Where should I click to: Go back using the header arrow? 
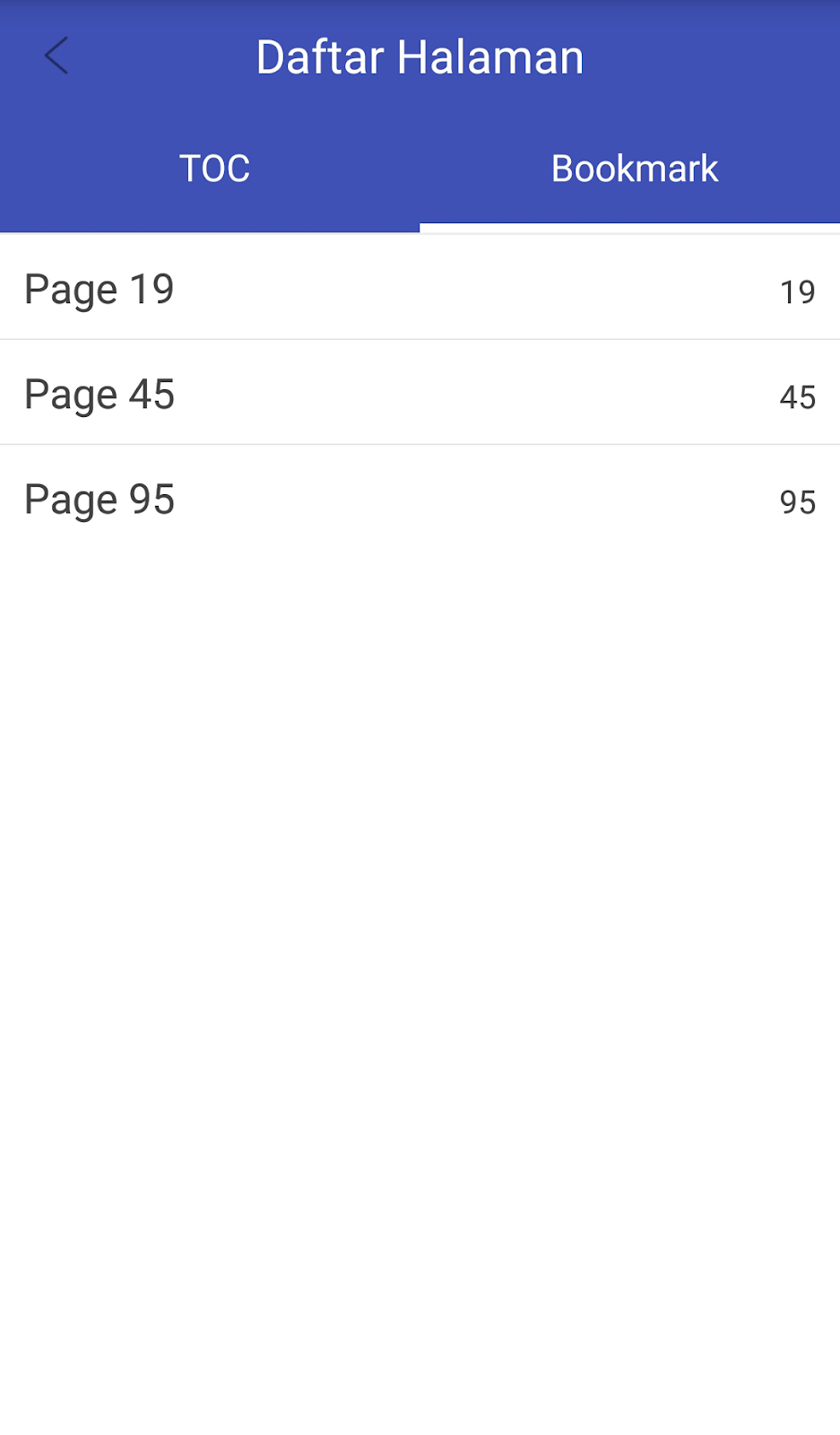point(56,57)
